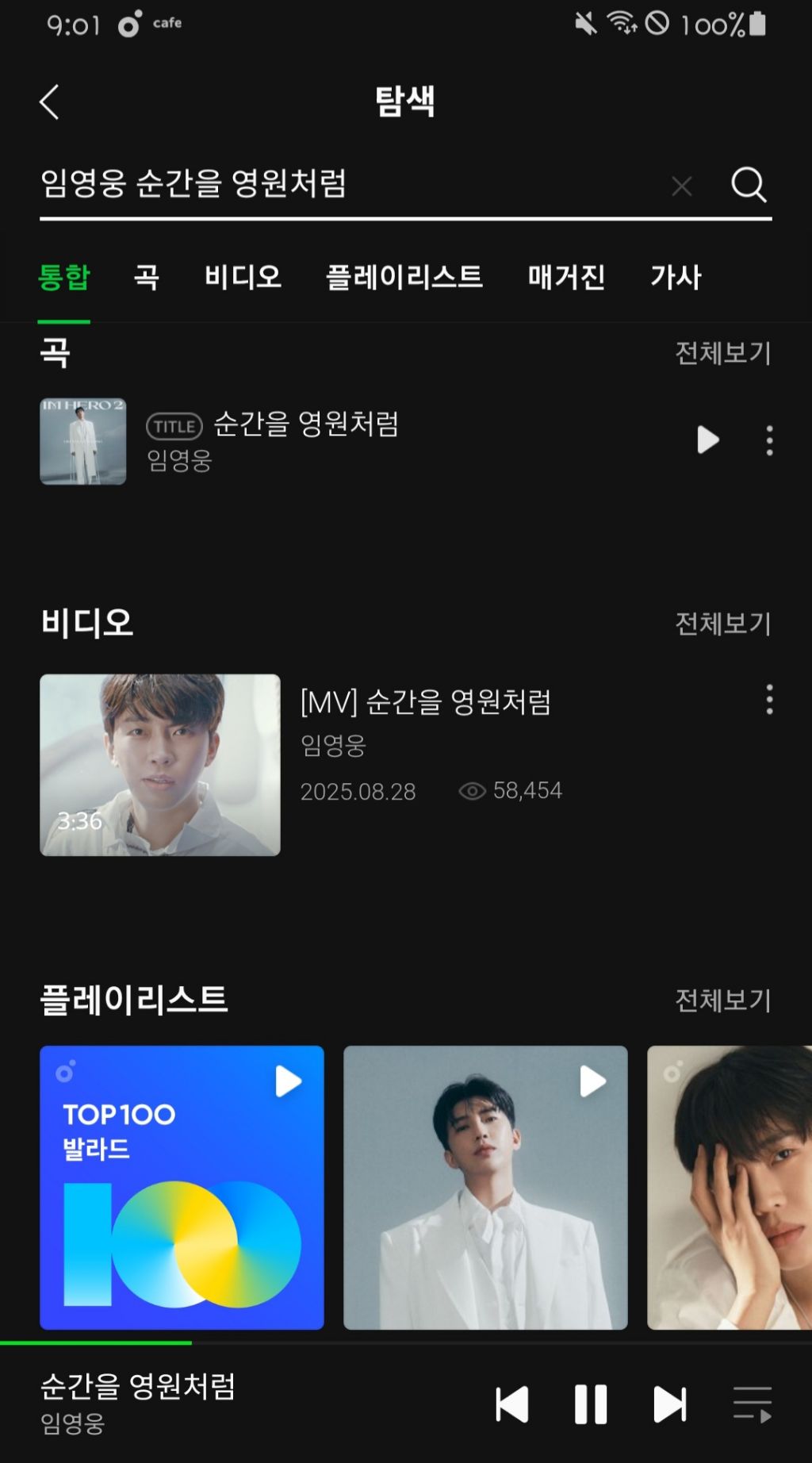Go back from the 탐색 screen

(50, 102)
